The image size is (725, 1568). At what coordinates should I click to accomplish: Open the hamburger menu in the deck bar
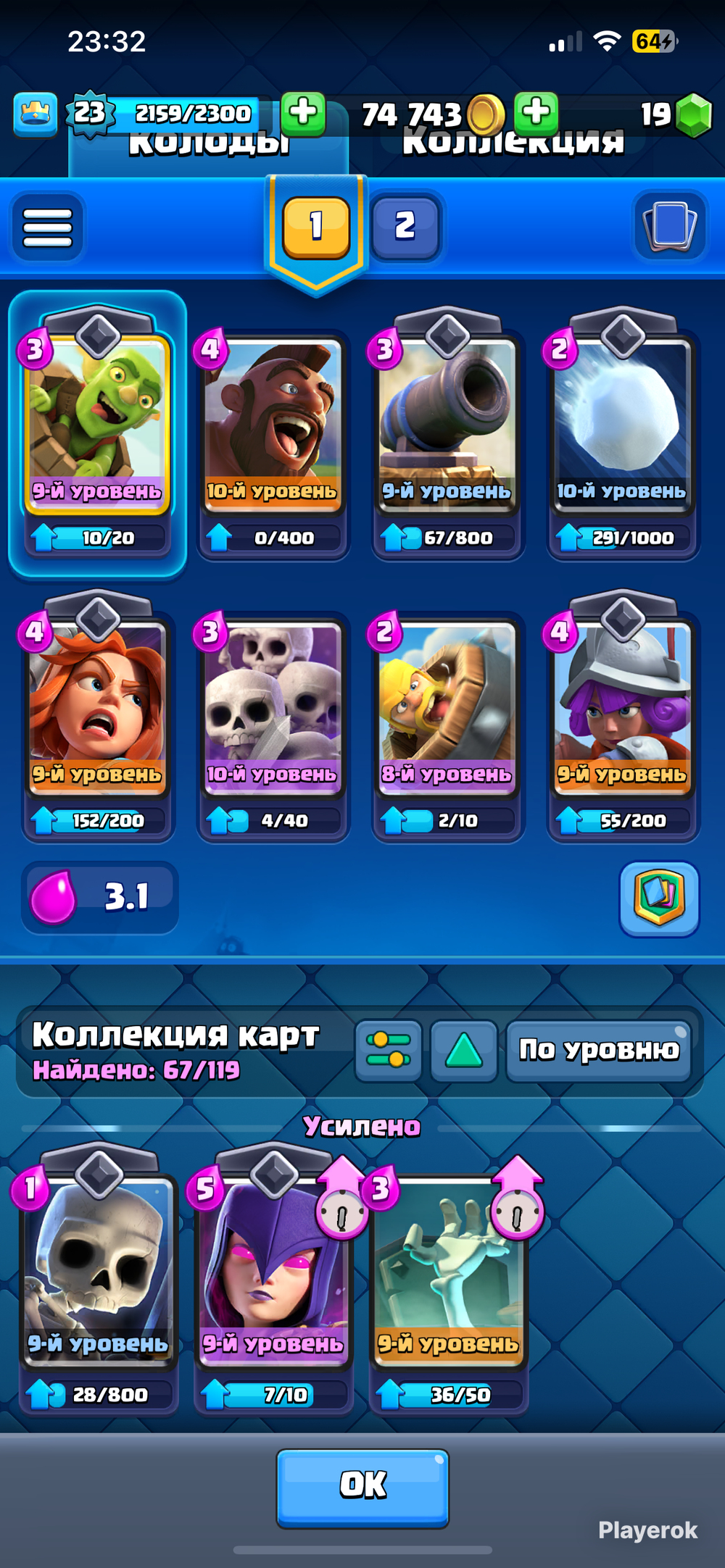coord(48,228)
